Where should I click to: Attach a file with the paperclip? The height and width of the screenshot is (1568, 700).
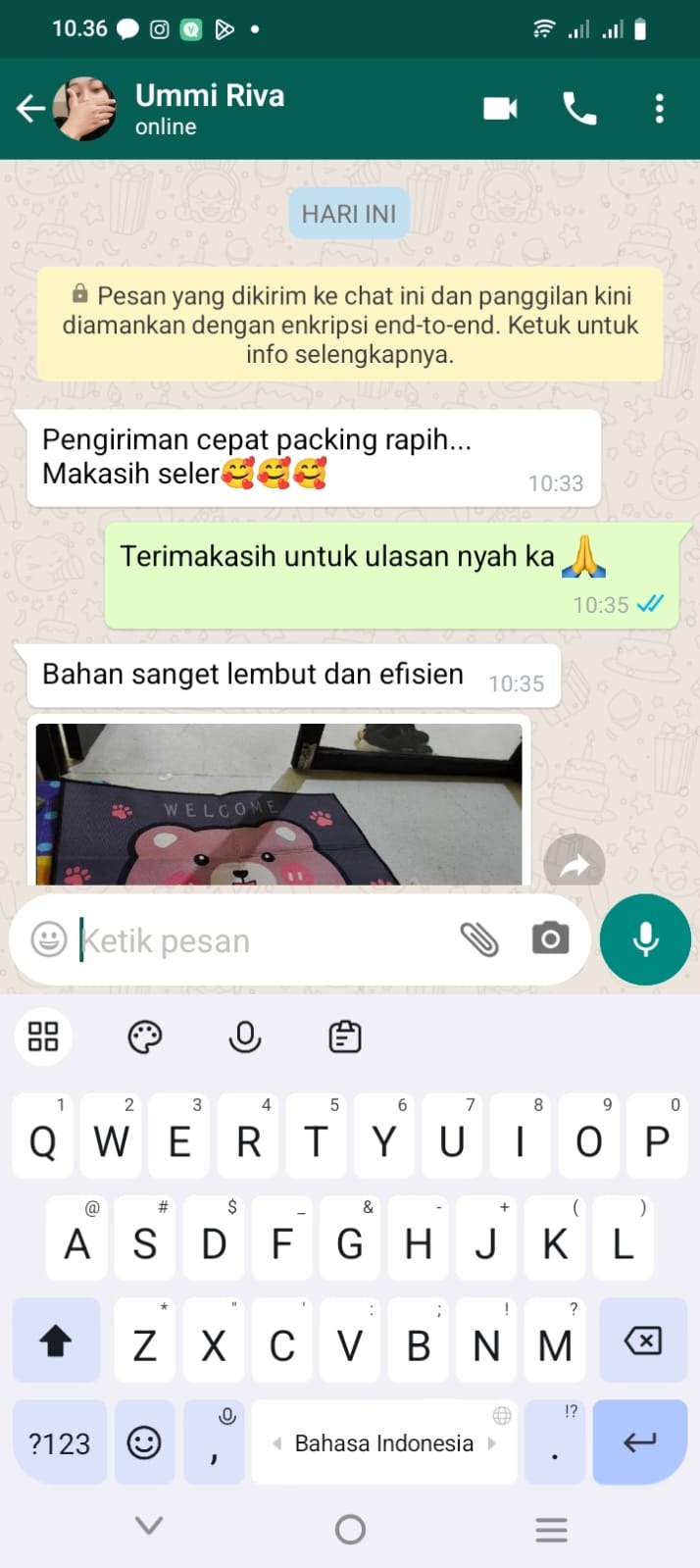tap(479, 939)
